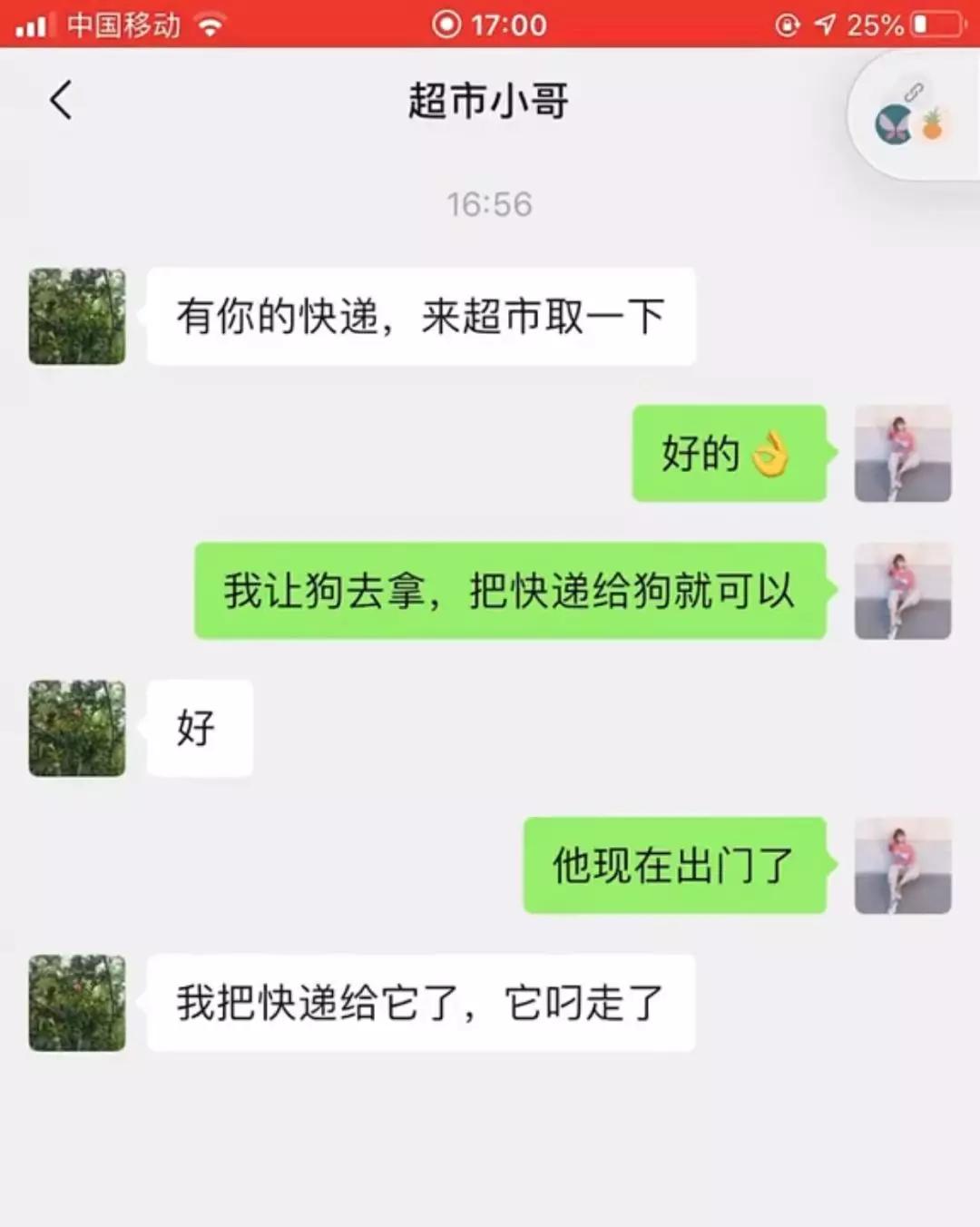
Task: Tap the 16:56 timestamp divider
Action: tap(490, 204)
